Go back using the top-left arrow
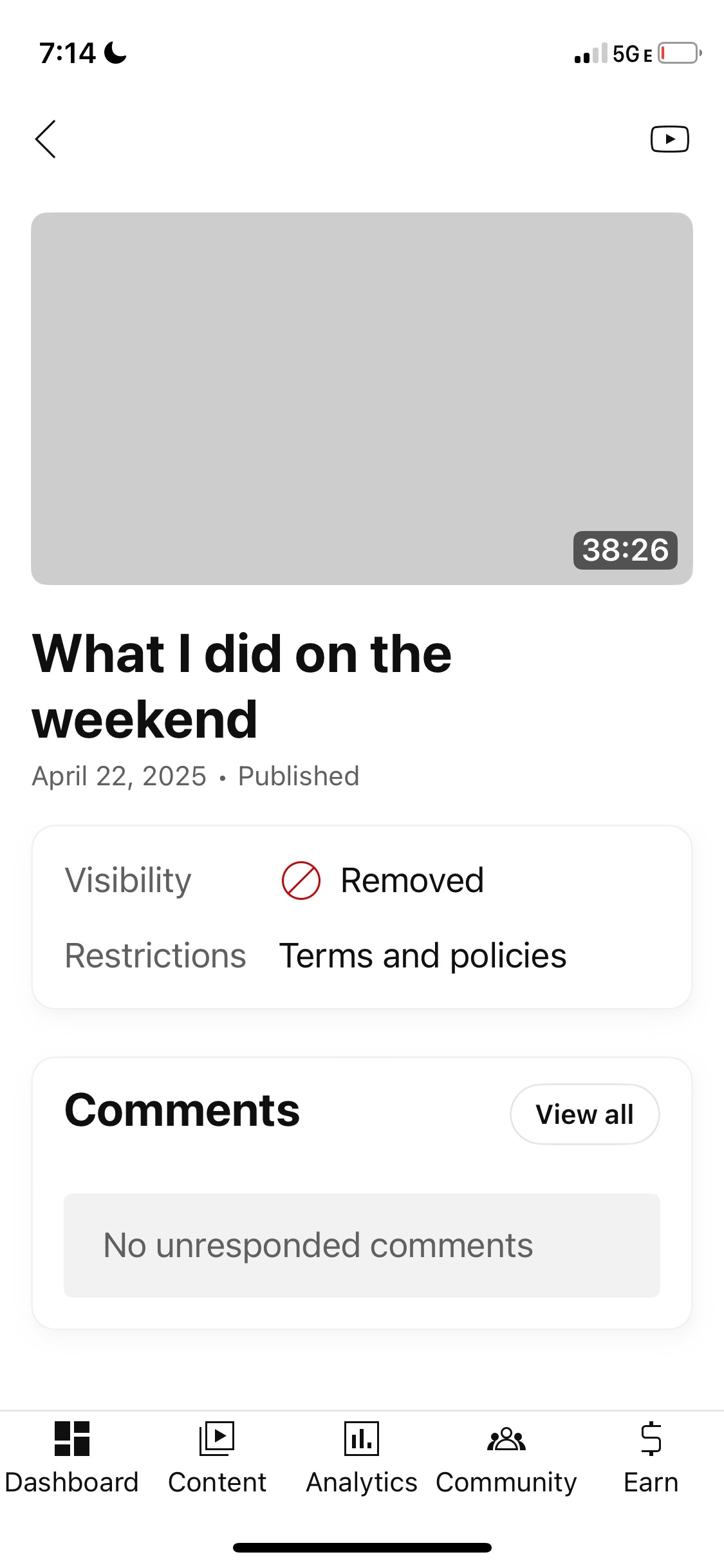The image size is (724, 1568). (46, 139)
